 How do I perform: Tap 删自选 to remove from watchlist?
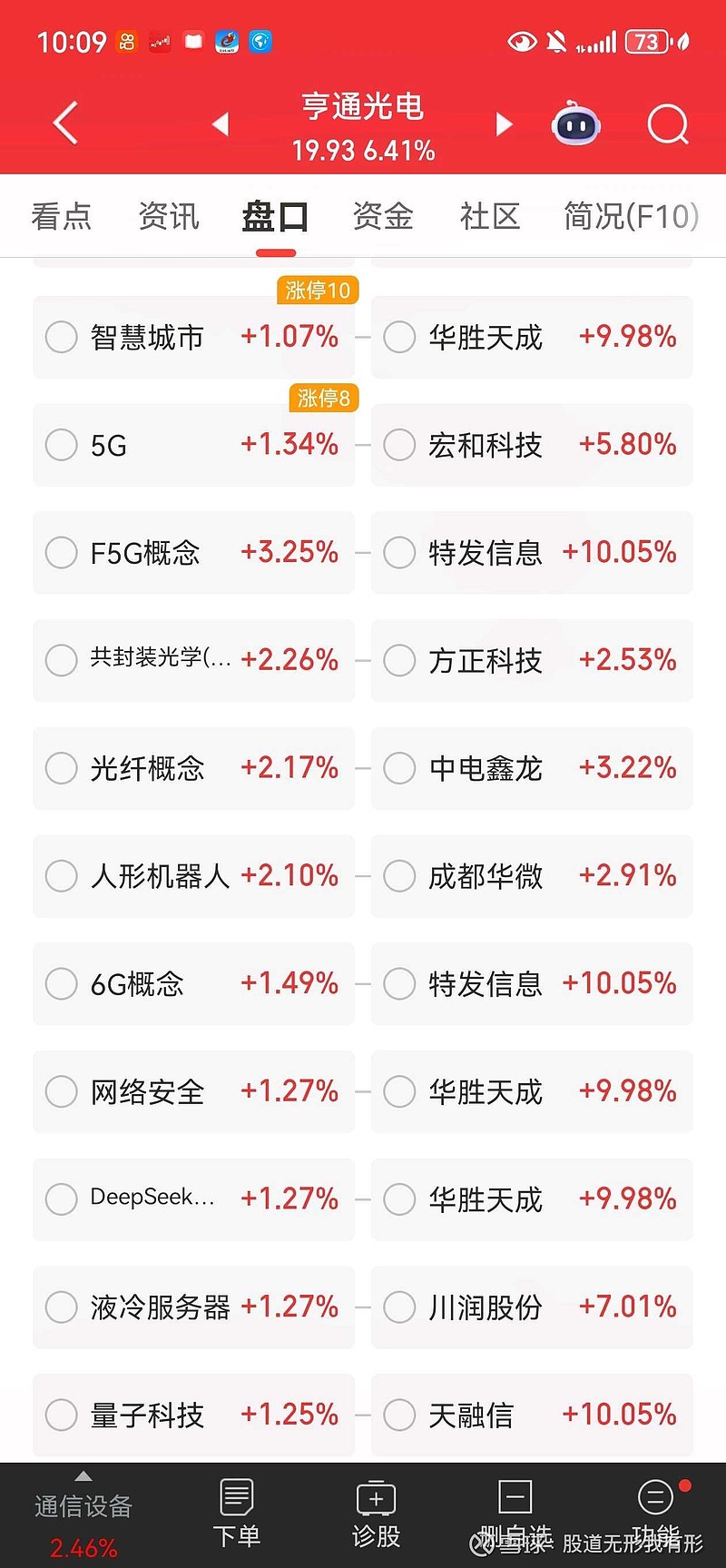point(513,1512)
